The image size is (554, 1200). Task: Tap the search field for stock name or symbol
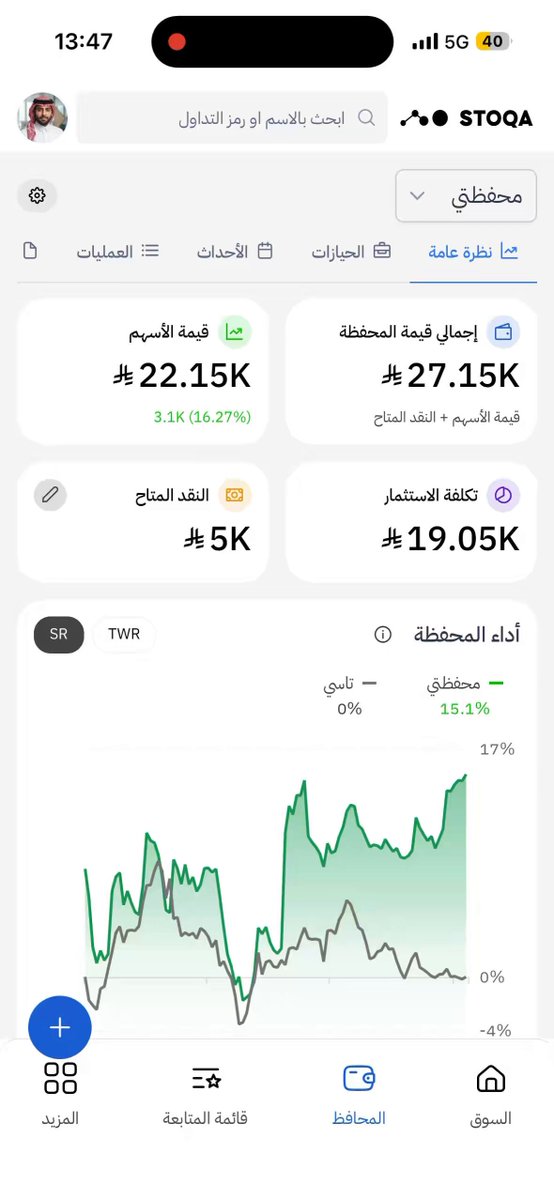(232, 118)
